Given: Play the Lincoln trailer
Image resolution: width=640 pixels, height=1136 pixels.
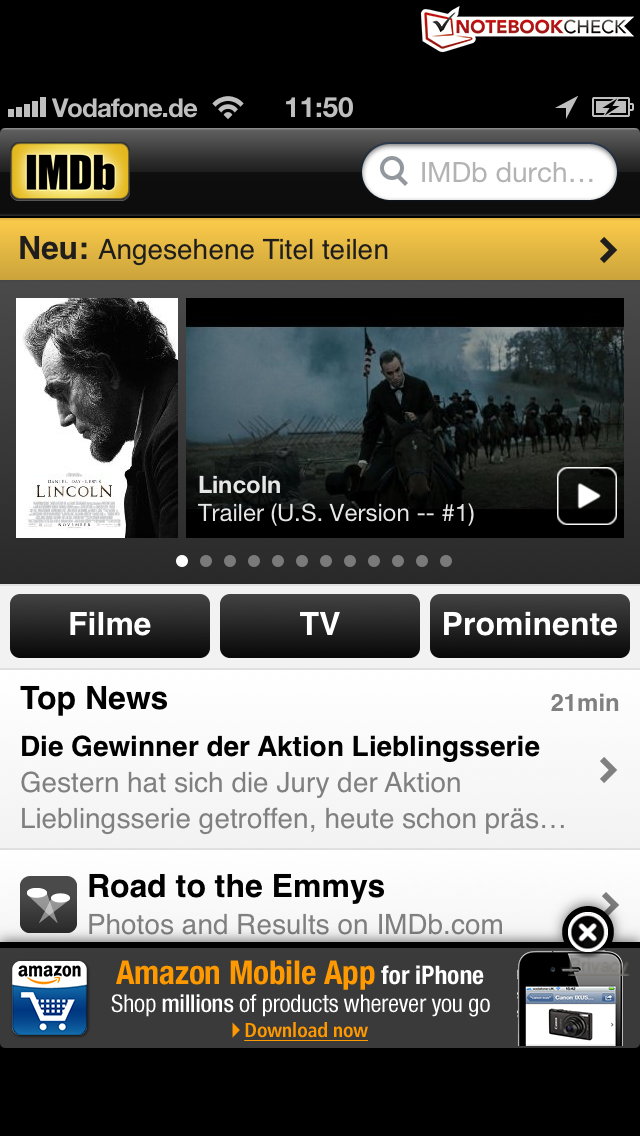Looking at the screenshot, I should pyautogui.click(x=586, y=495).
